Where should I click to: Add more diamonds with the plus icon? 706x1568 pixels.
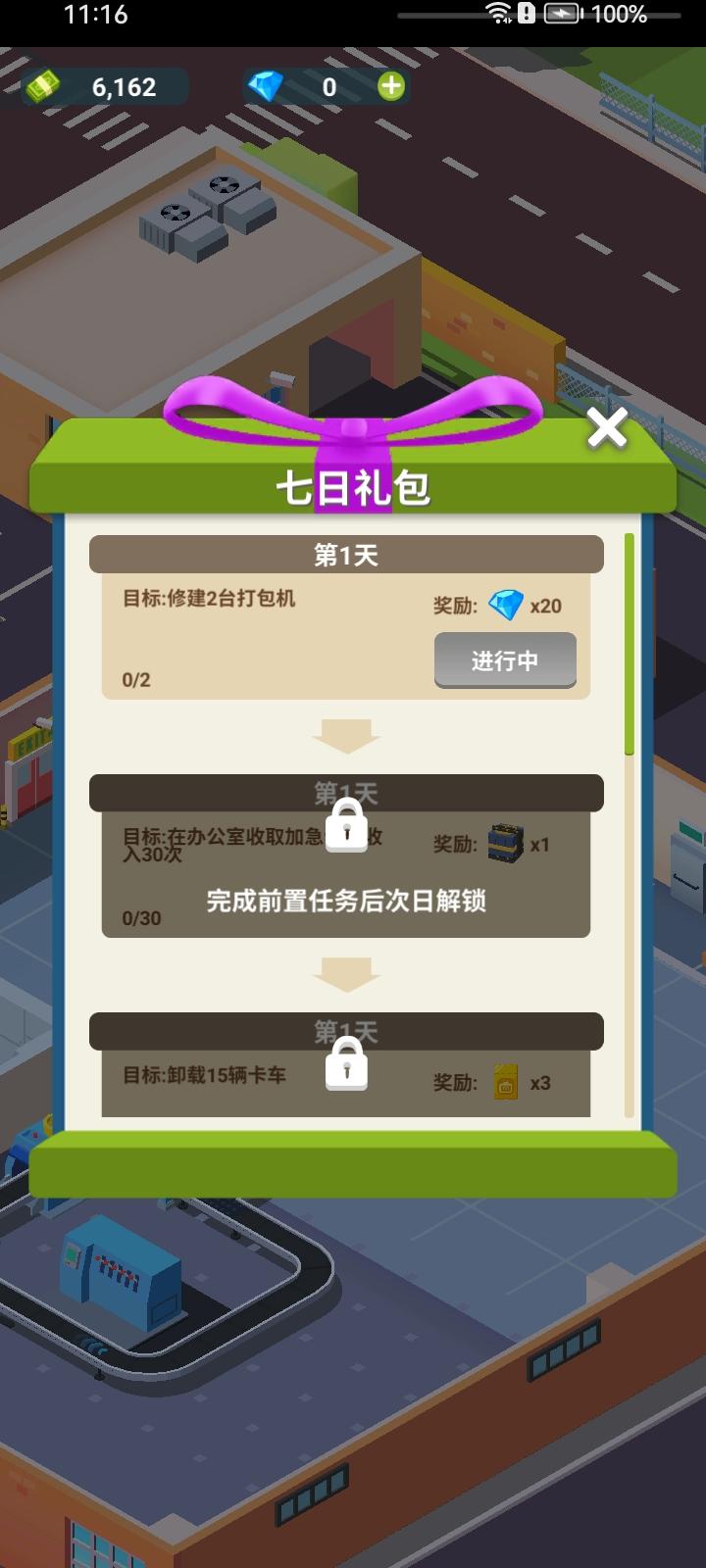coord(391,86)
